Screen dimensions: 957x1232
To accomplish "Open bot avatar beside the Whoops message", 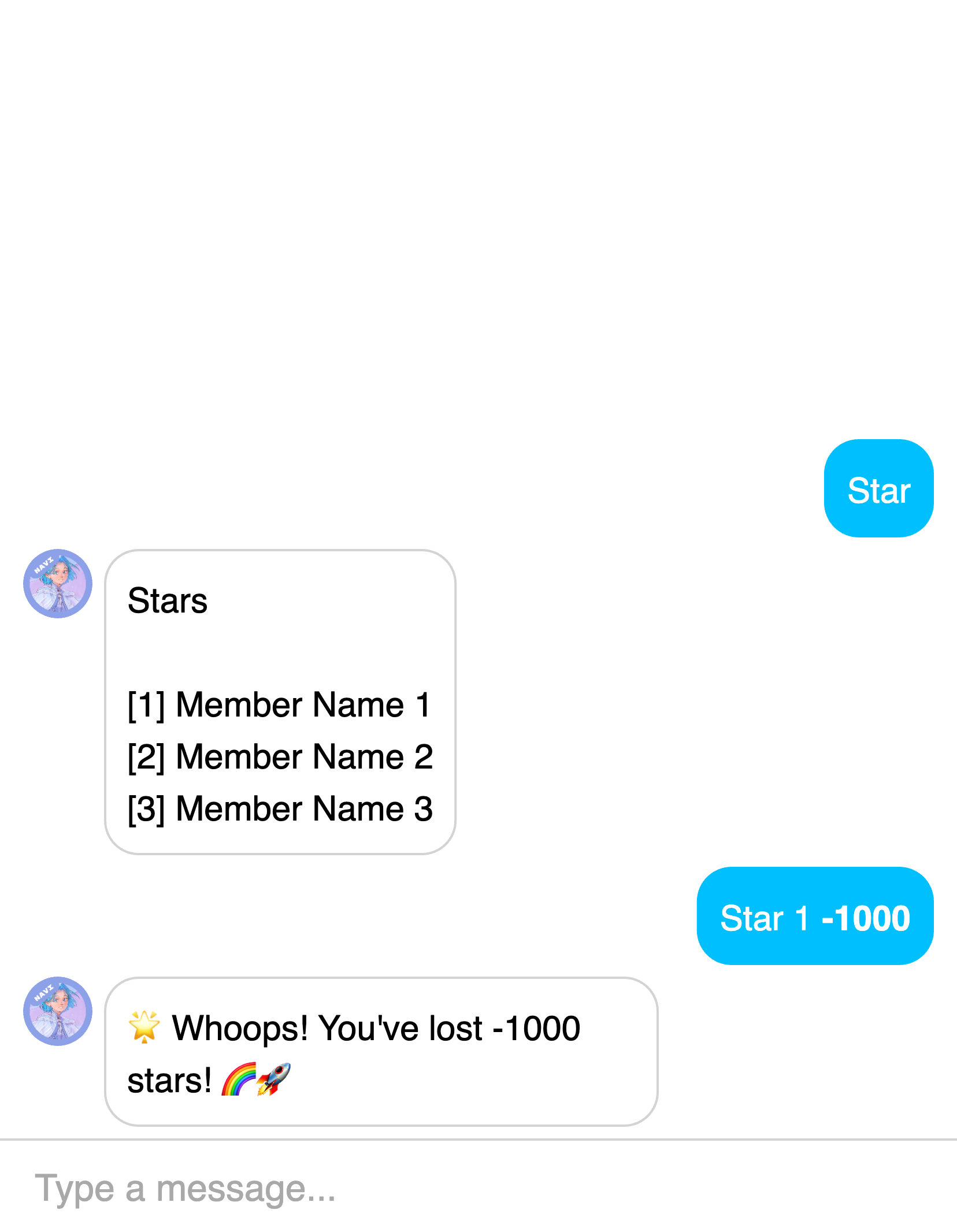I will click(x=58, y=1011).
